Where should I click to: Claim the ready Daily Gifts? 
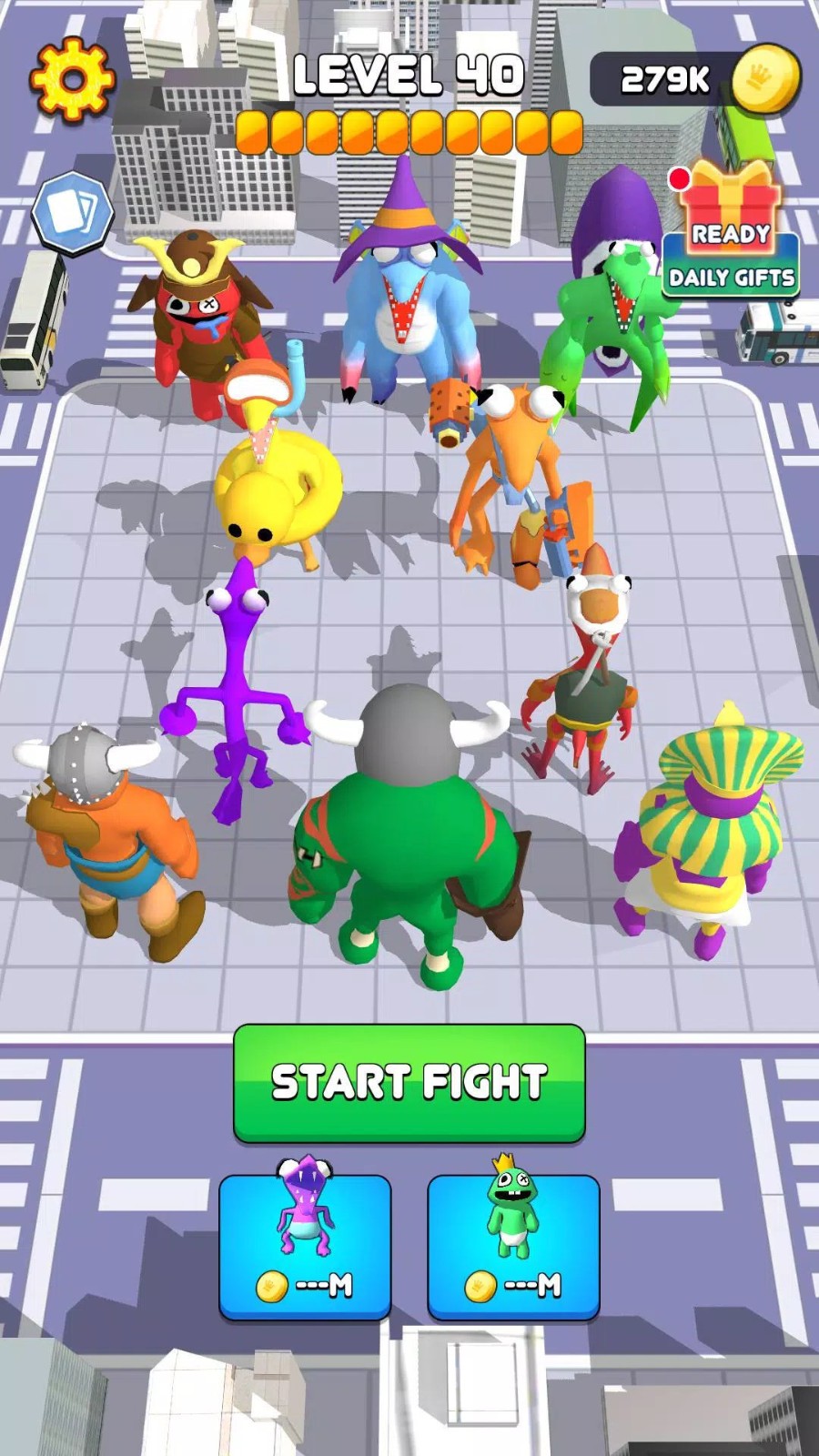731,233
